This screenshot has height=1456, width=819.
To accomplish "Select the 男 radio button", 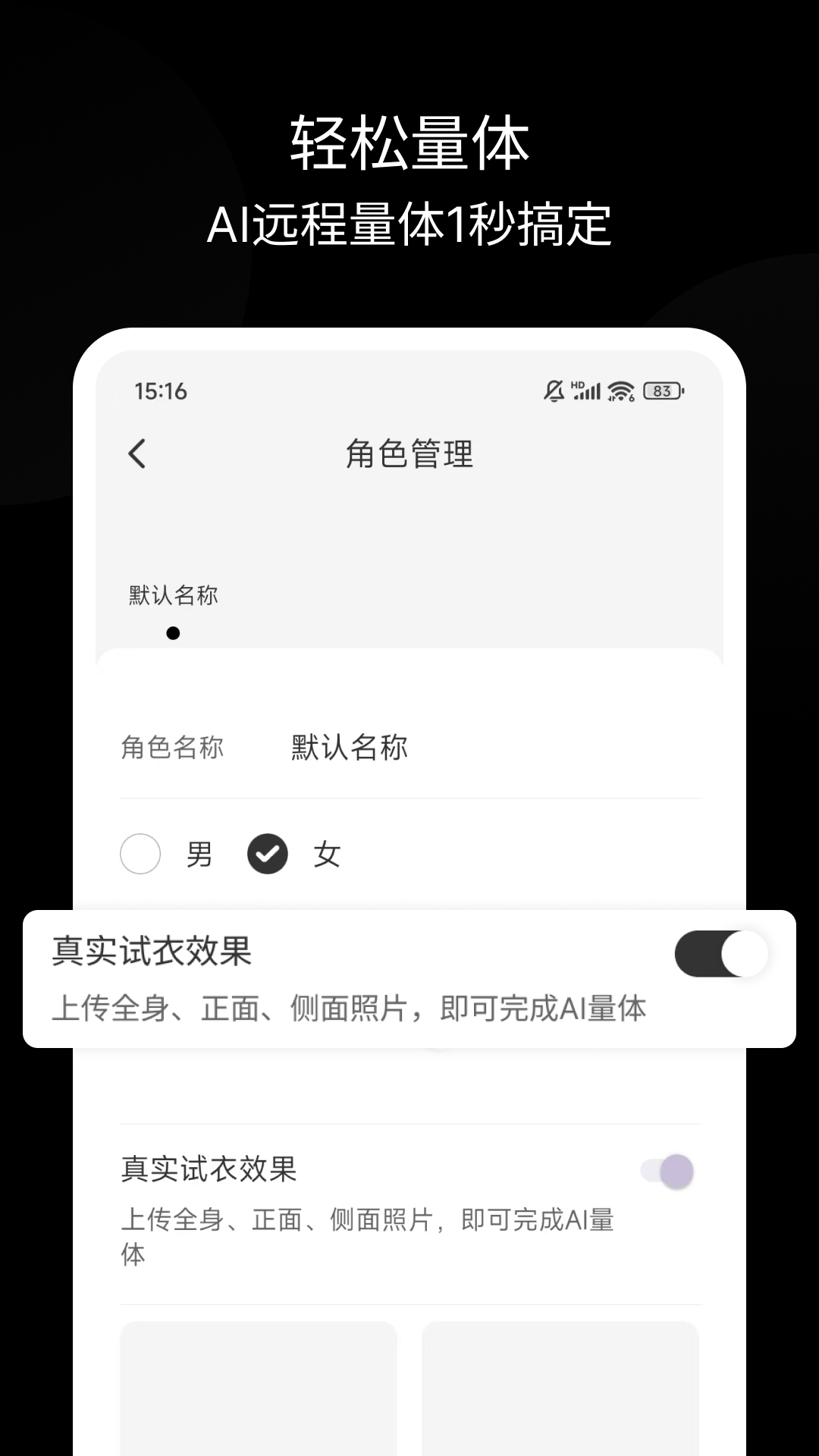I will coord(140,854).
